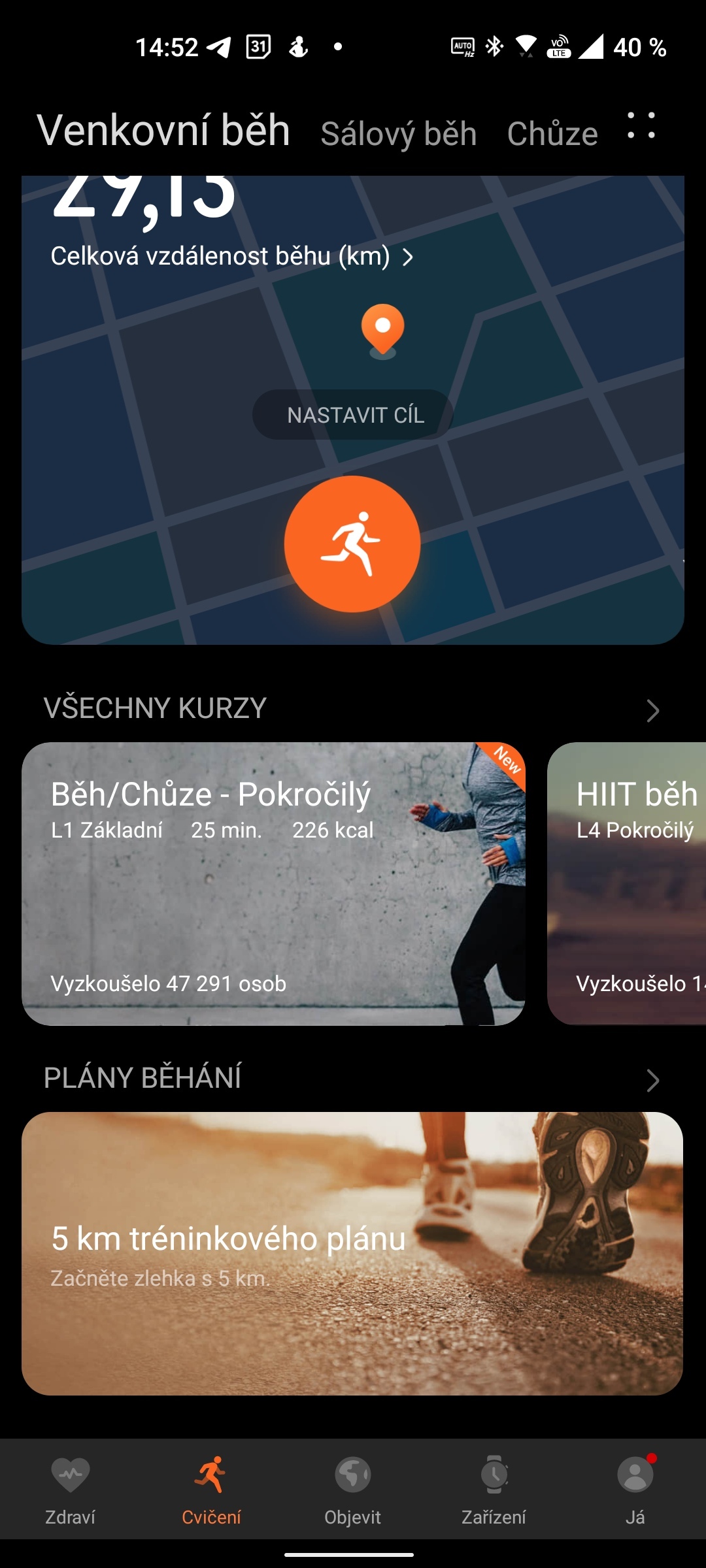The width and height of the screenshot is (706, 1568).
Task: Open the HIIT běh course card
Action: pyautogui.click(x=628, y=883)
